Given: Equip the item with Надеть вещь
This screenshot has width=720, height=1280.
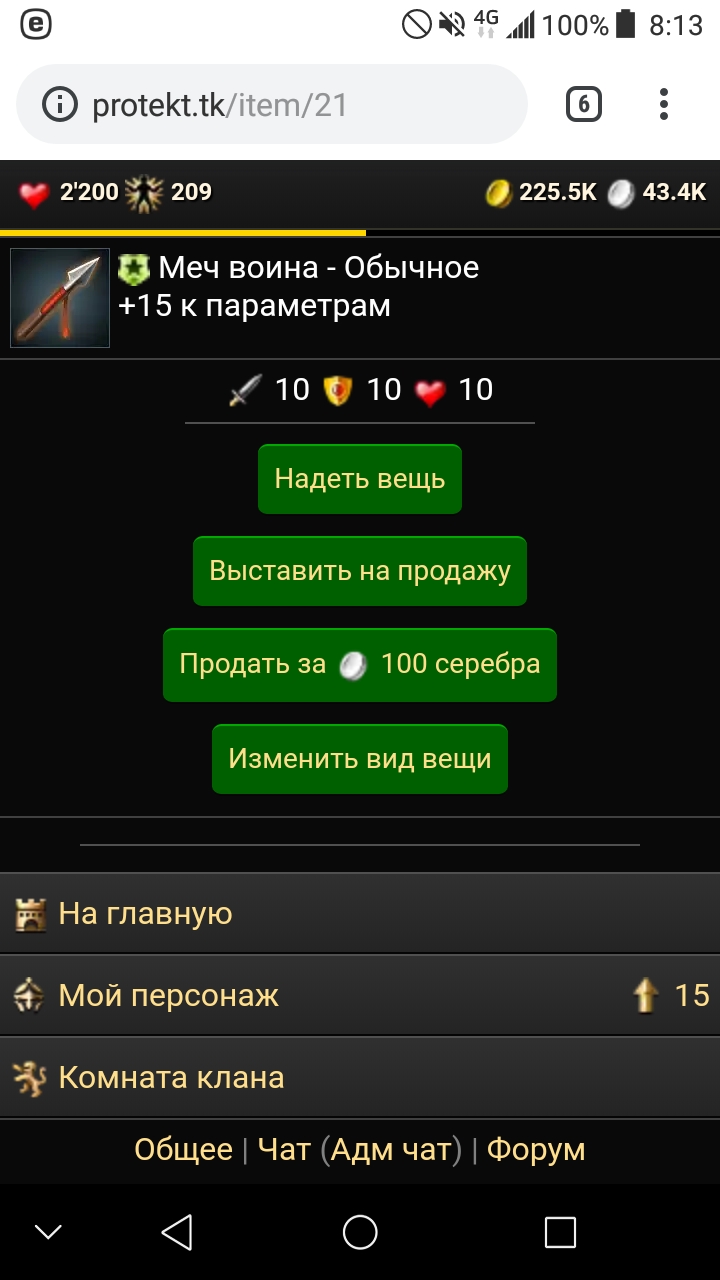Looking at the screenshot, I should point(360,479).
